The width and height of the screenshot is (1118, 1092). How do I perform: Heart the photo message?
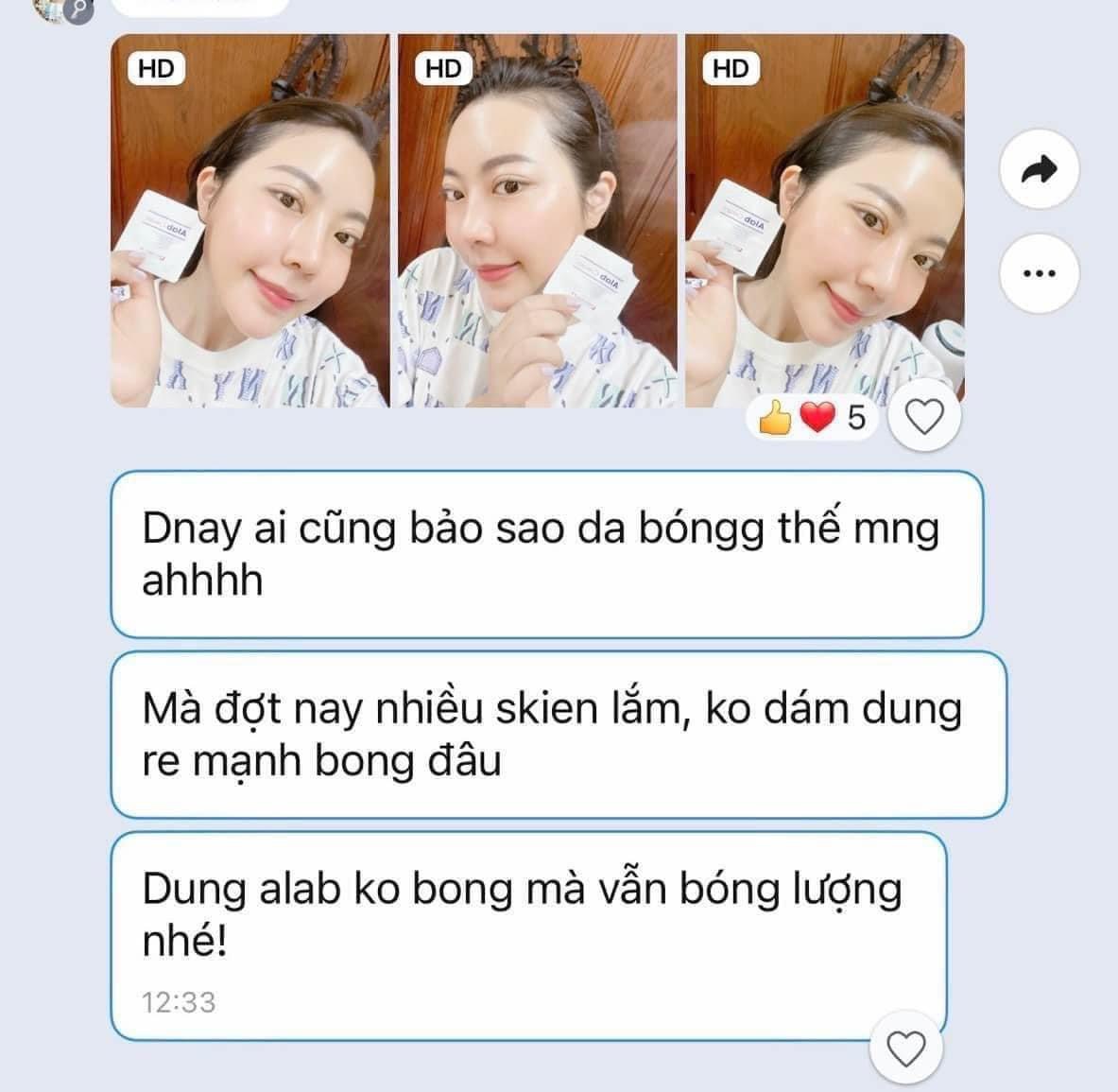925,416
